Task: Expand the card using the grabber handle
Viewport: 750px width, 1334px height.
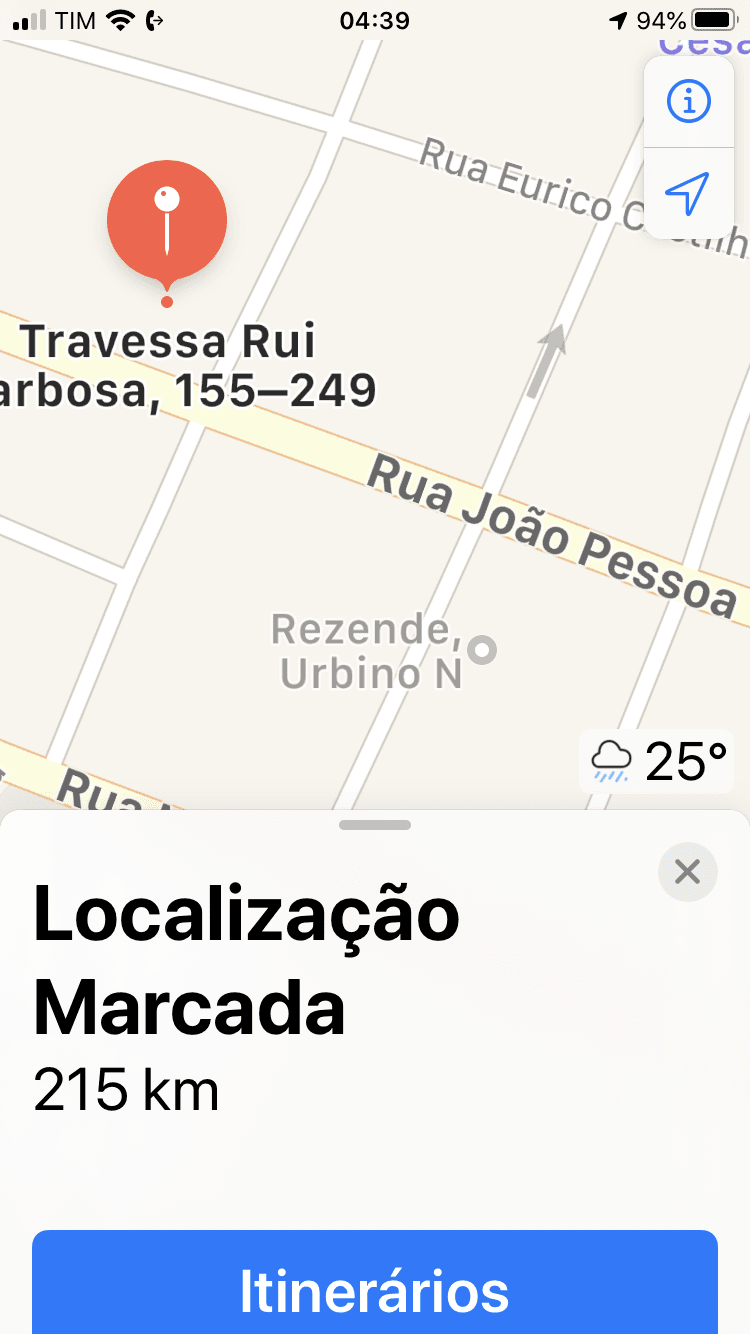Action: tap(375, 825)
